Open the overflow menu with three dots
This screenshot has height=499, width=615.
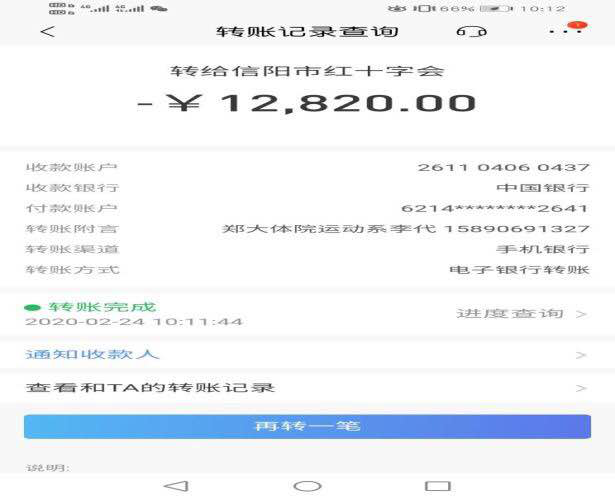click(565, 32)
